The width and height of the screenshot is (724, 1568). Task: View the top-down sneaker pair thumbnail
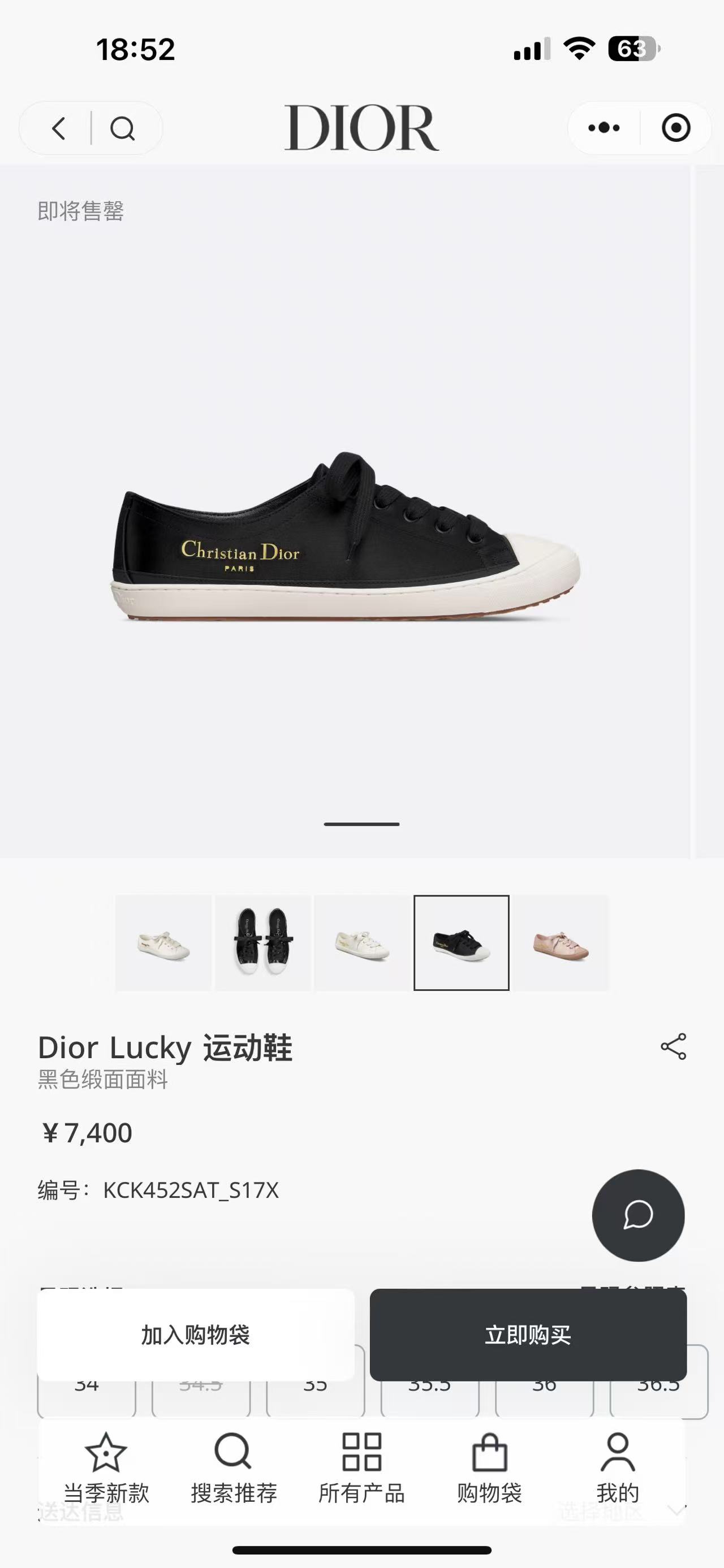[x=263, y=942]
